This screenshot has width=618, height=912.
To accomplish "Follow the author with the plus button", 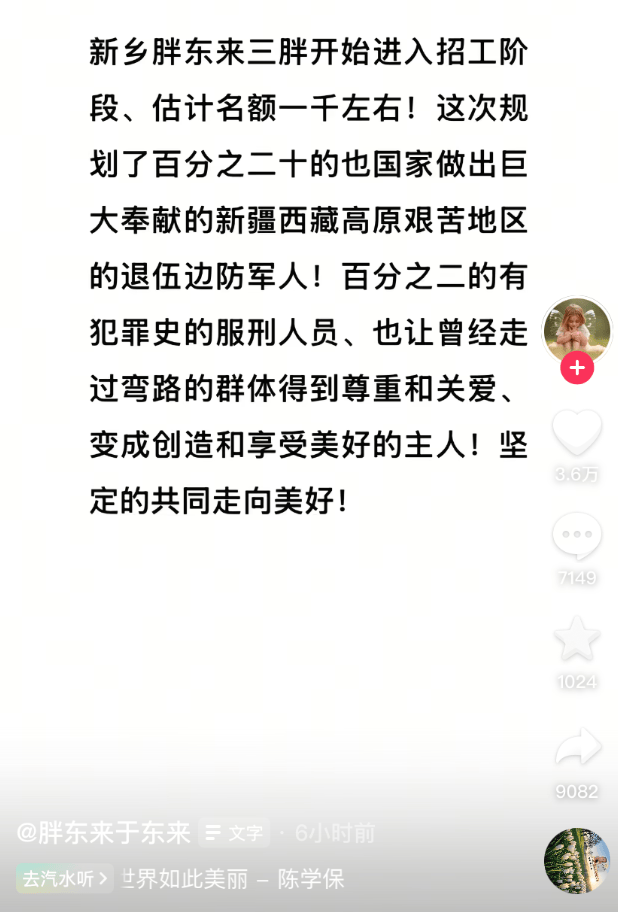I will click(x=576, y=368).
